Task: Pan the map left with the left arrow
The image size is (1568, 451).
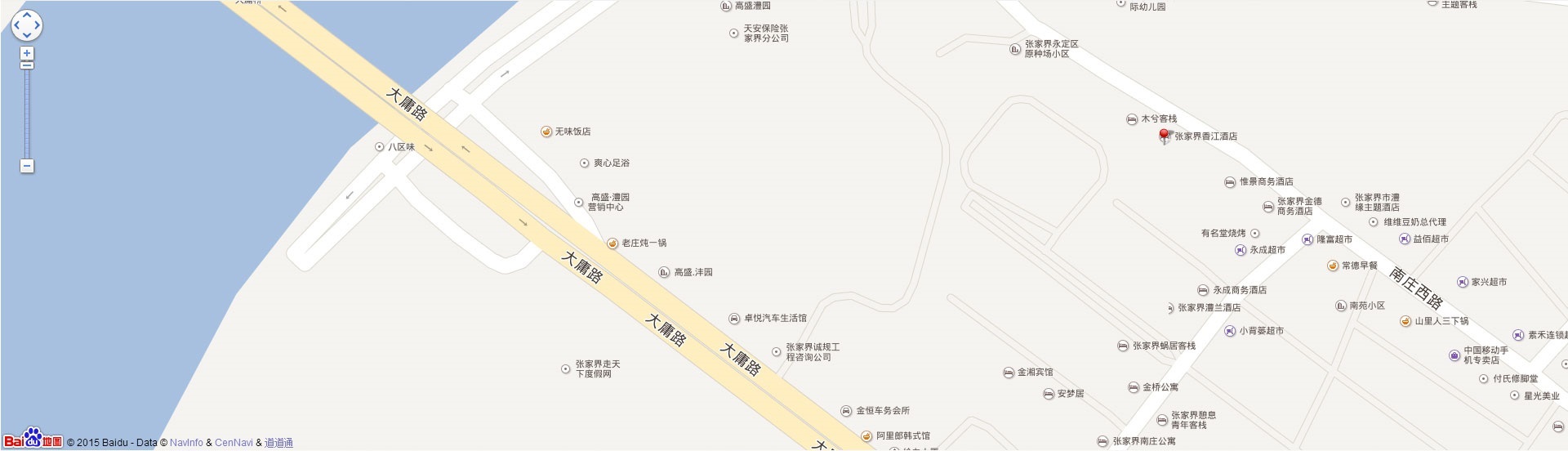Action: pos(17,25)
